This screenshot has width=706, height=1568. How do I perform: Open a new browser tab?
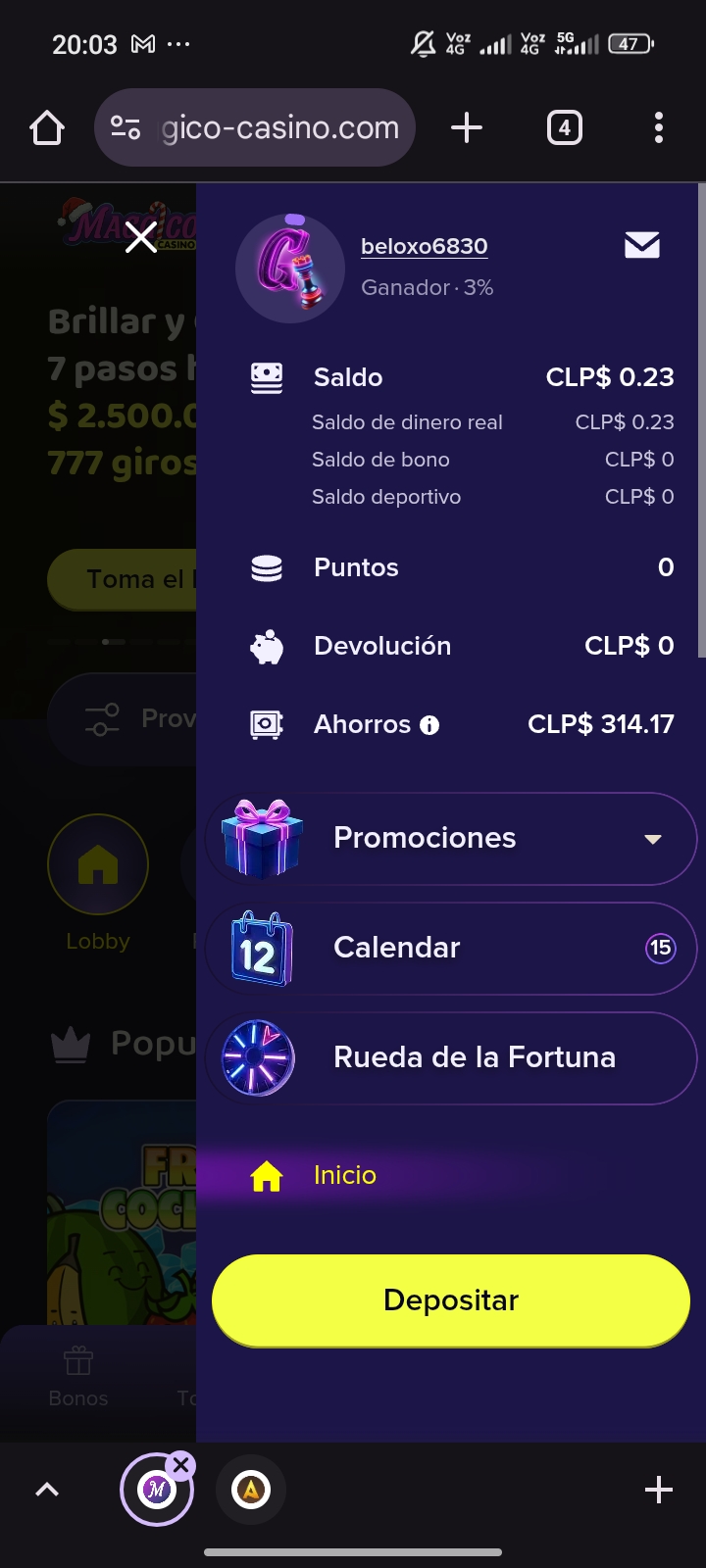(x=467, y=127)
